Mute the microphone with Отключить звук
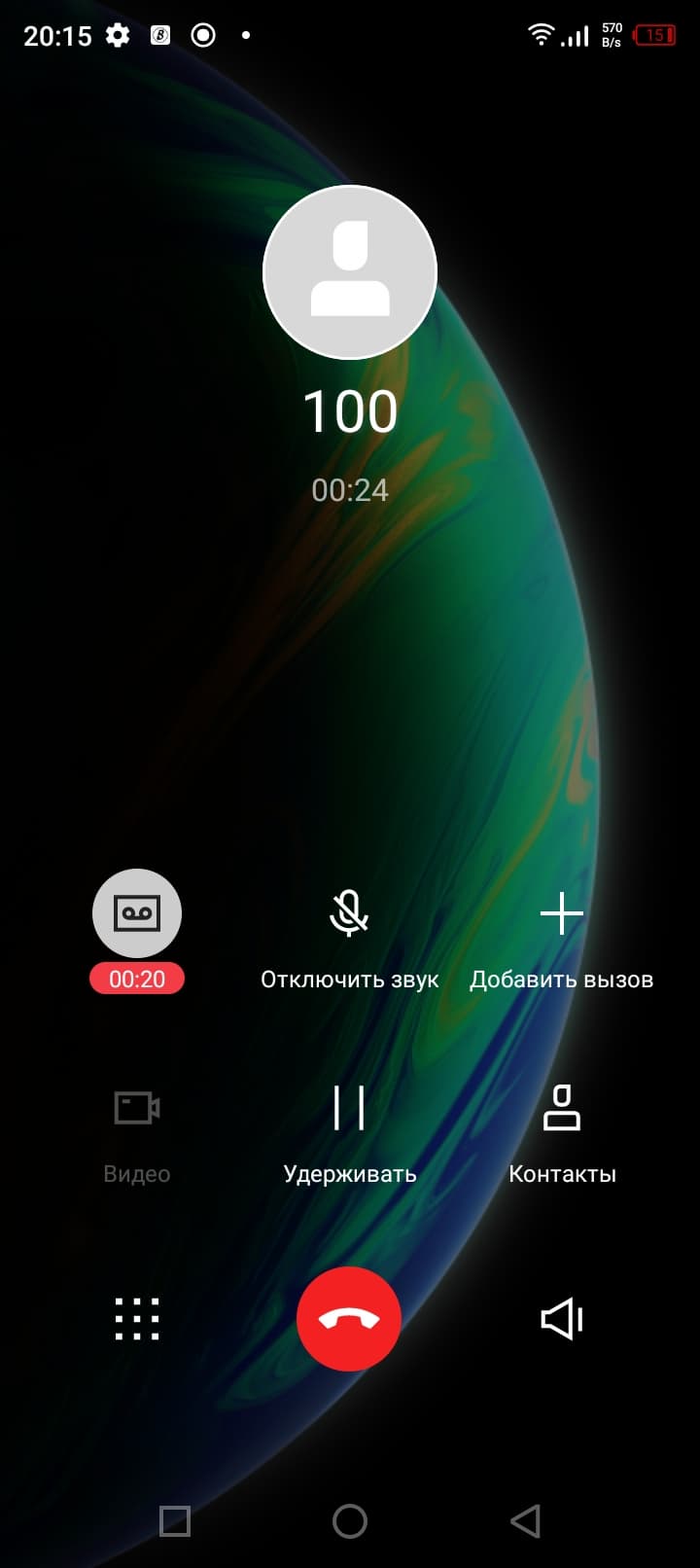Image resolution: width=700 pixels, height=1568 pixels. tap(349, 914)
